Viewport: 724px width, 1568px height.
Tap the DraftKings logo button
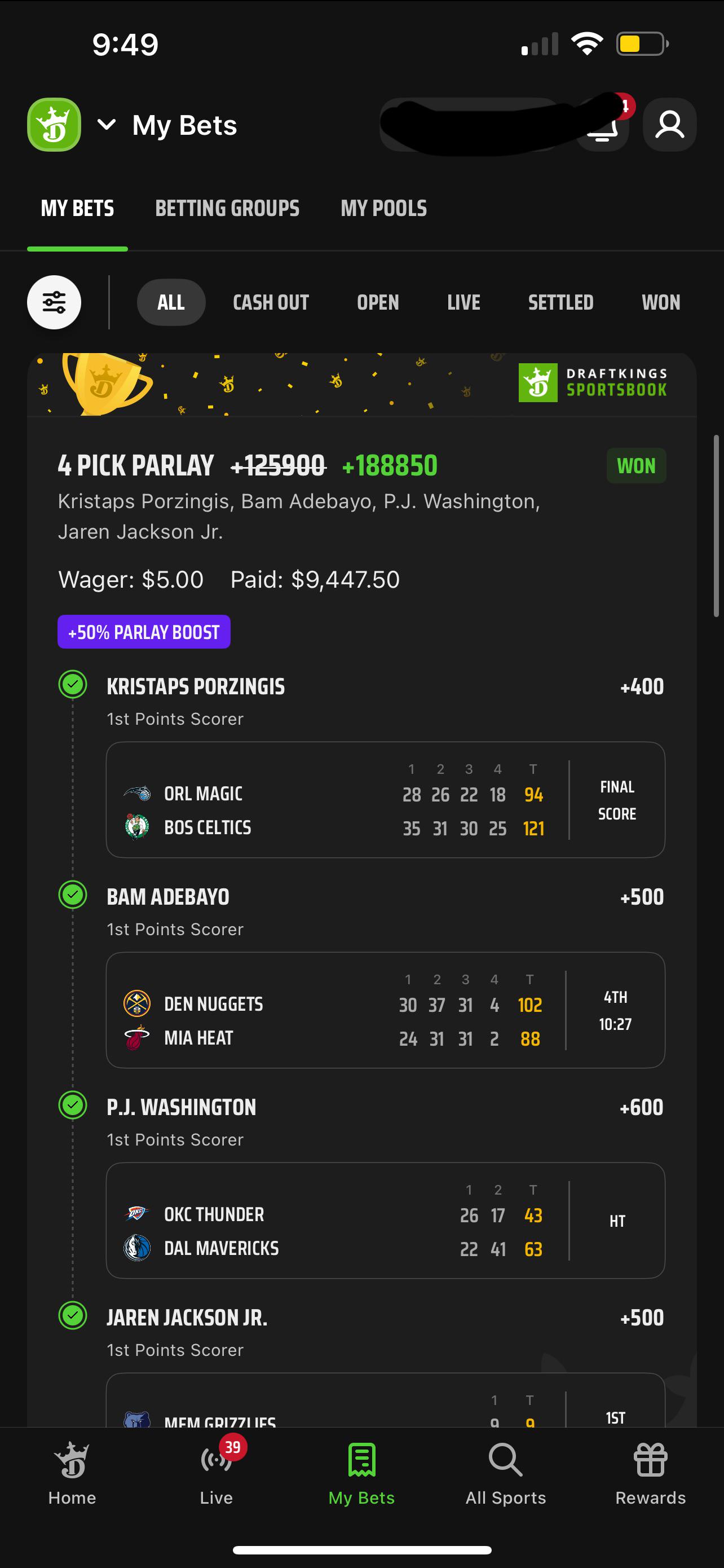tap(54, 125)
